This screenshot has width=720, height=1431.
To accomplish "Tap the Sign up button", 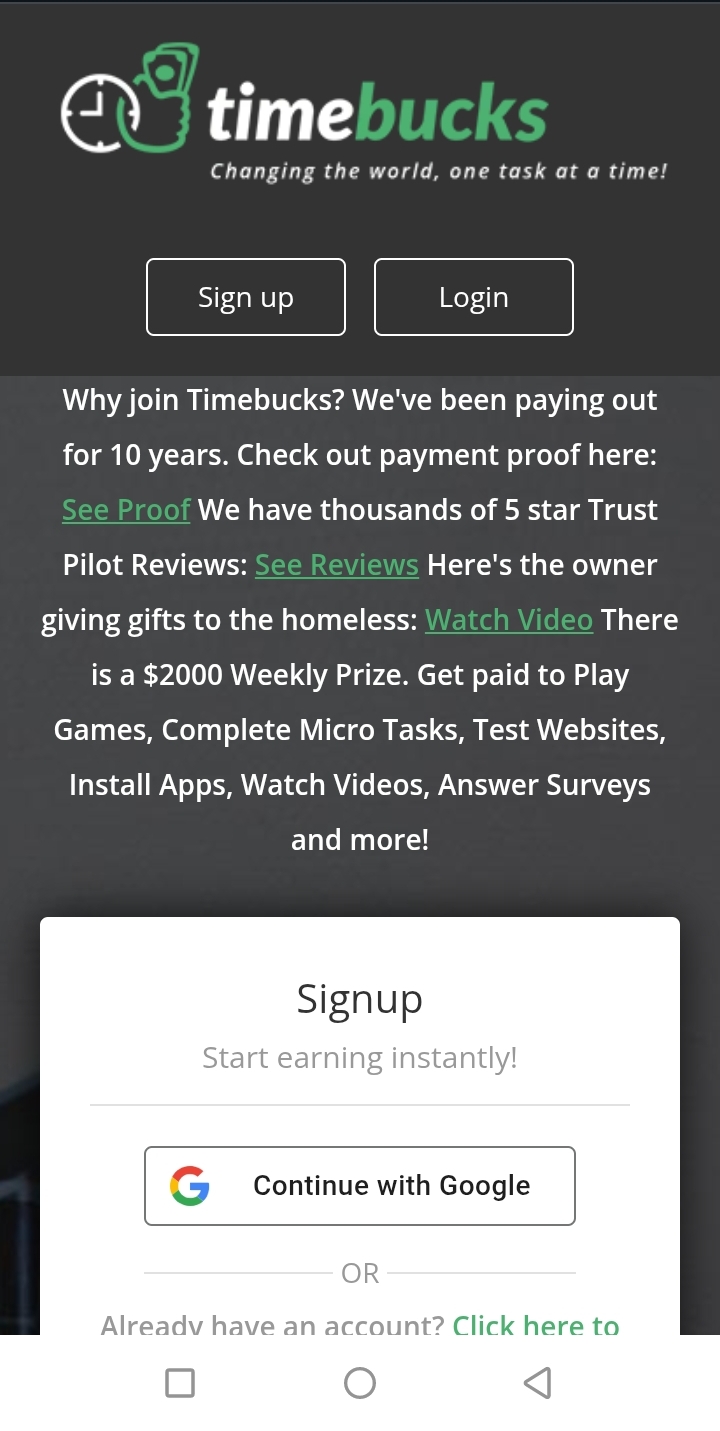I will click(x=246, y=297).
